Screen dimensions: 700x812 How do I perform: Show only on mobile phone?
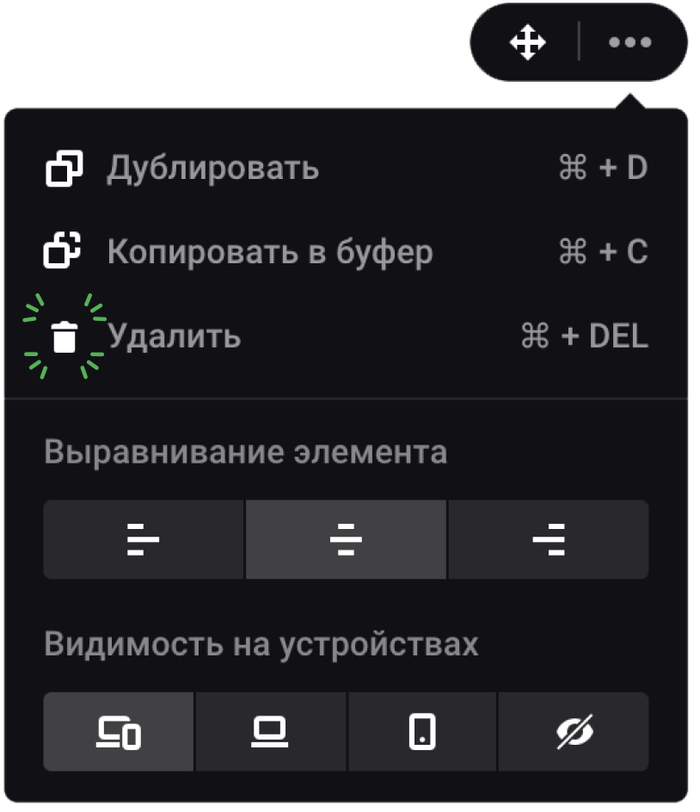point(422,733)
